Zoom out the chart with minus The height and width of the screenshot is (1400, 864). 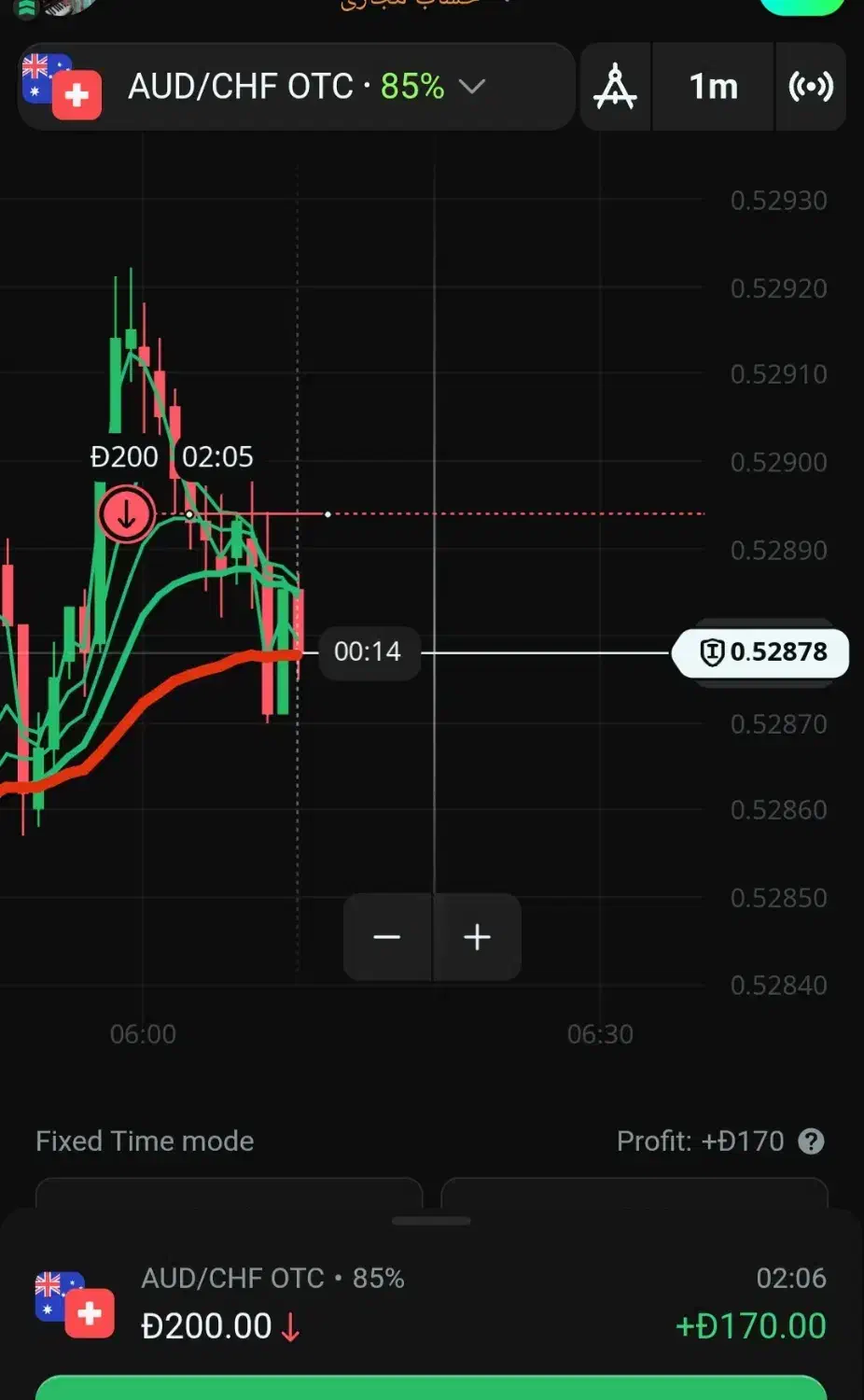[x=387, y=936]
